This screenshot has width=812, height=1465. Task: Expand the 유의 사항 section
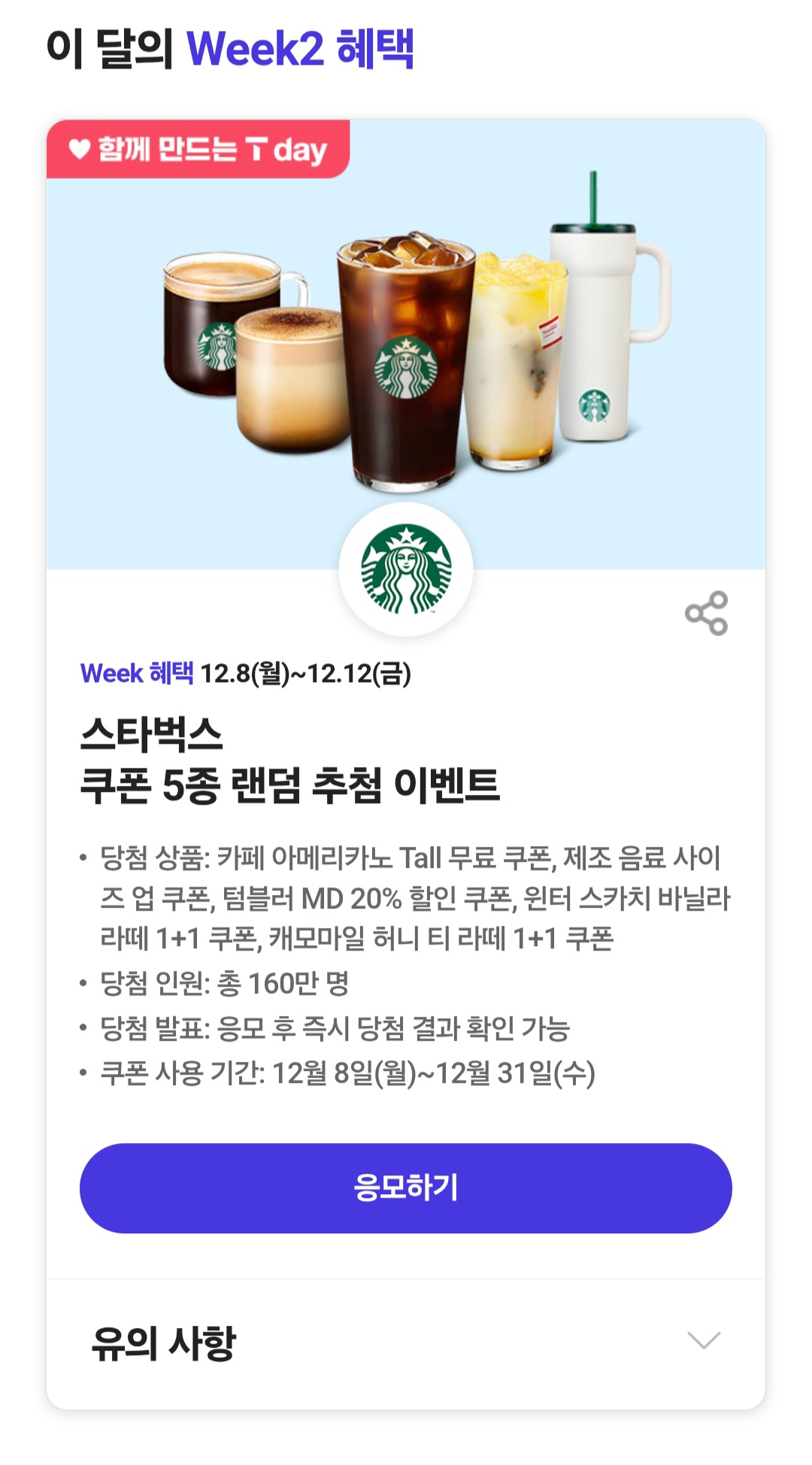(704, 1340)
